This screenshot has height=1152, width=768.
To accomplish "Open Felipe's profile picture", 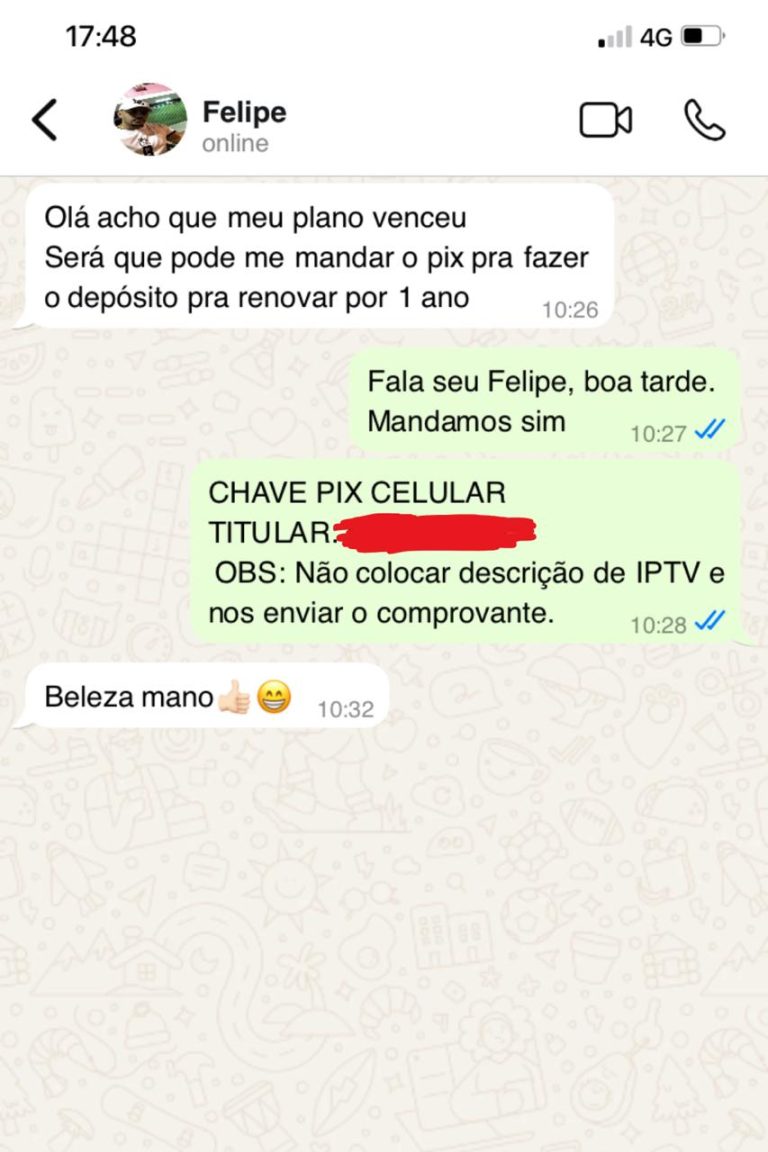I will click(x=150, y=120).
